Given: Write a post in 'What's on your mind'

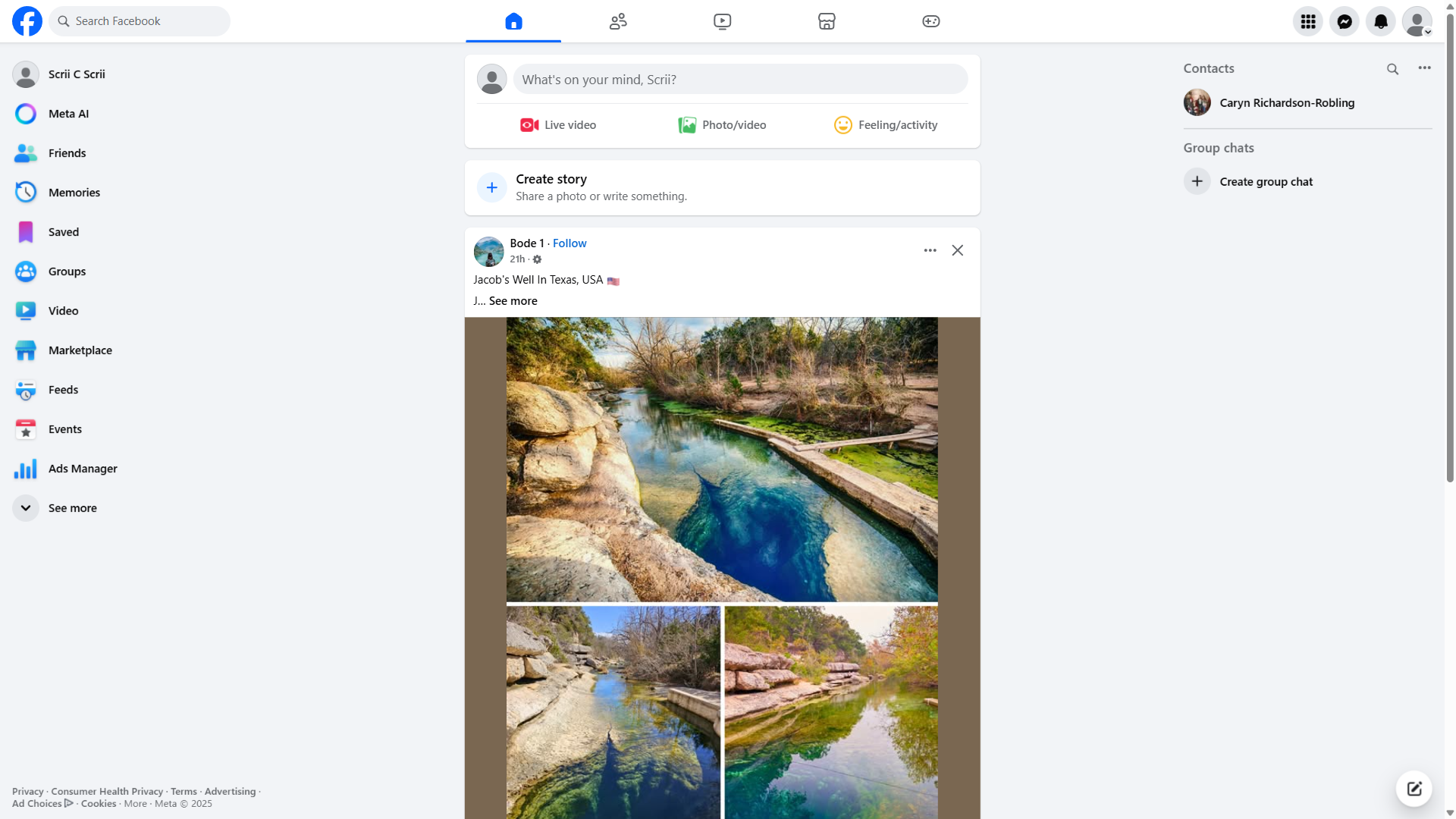Looking at the screenshot, I should click(739, 80).
